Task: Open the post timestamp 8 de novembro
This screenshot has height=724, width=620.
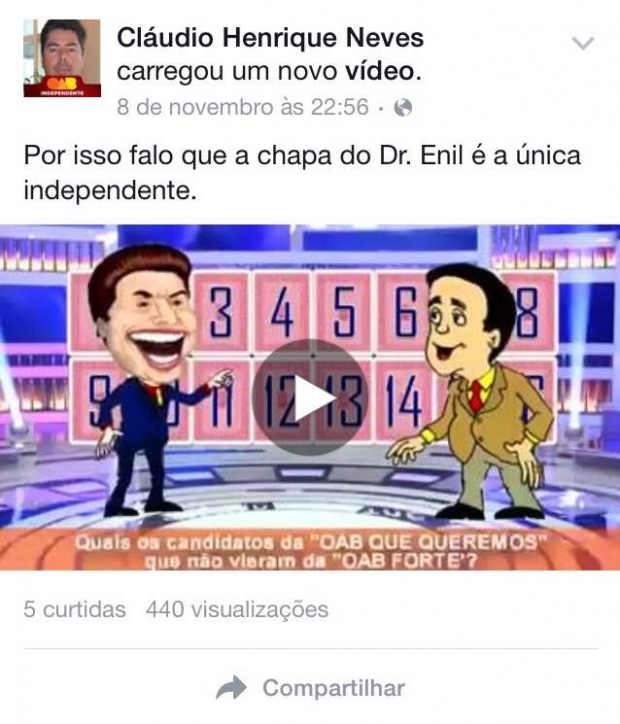Action: (x=243, y=107)
